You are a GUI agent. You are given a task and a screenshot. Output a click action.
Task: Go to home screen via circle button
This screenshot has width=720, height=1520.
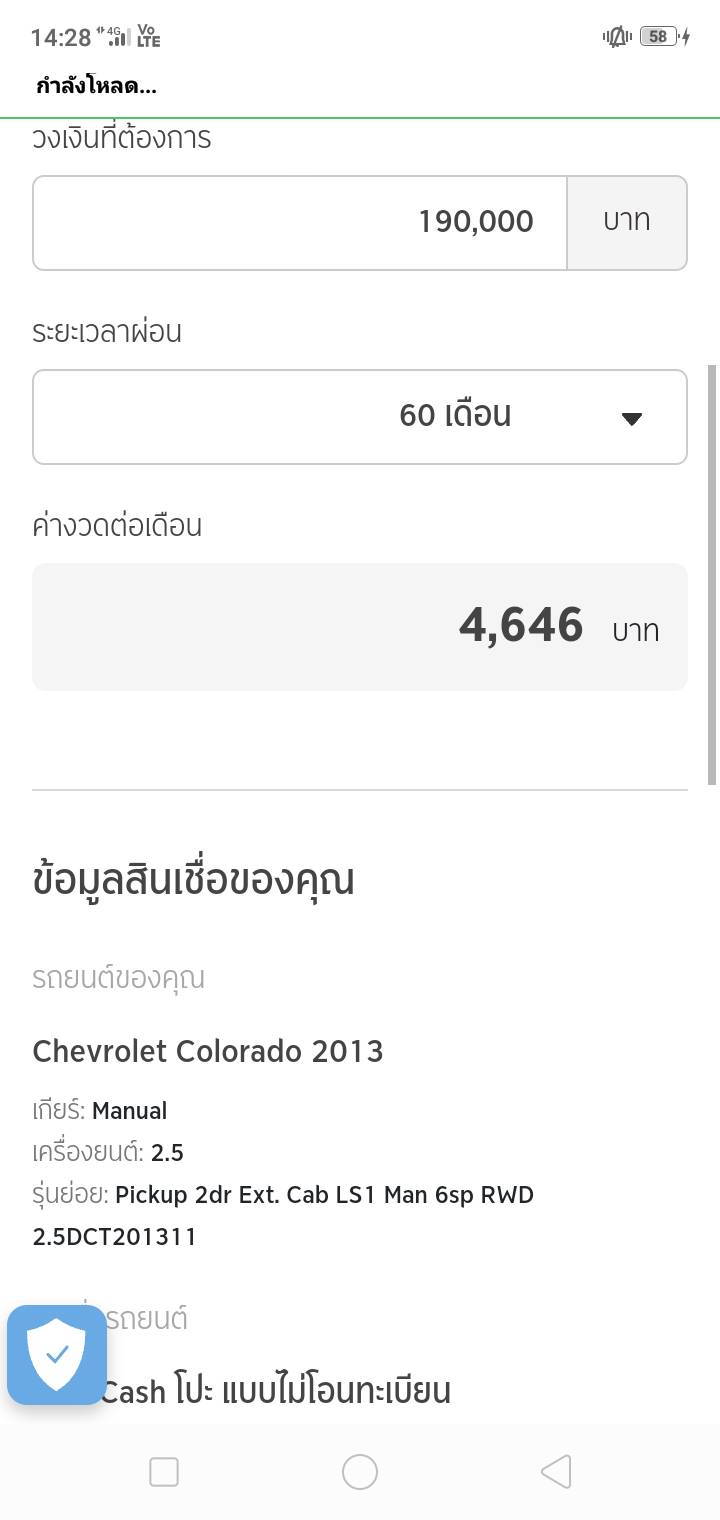pos(360,1472)
